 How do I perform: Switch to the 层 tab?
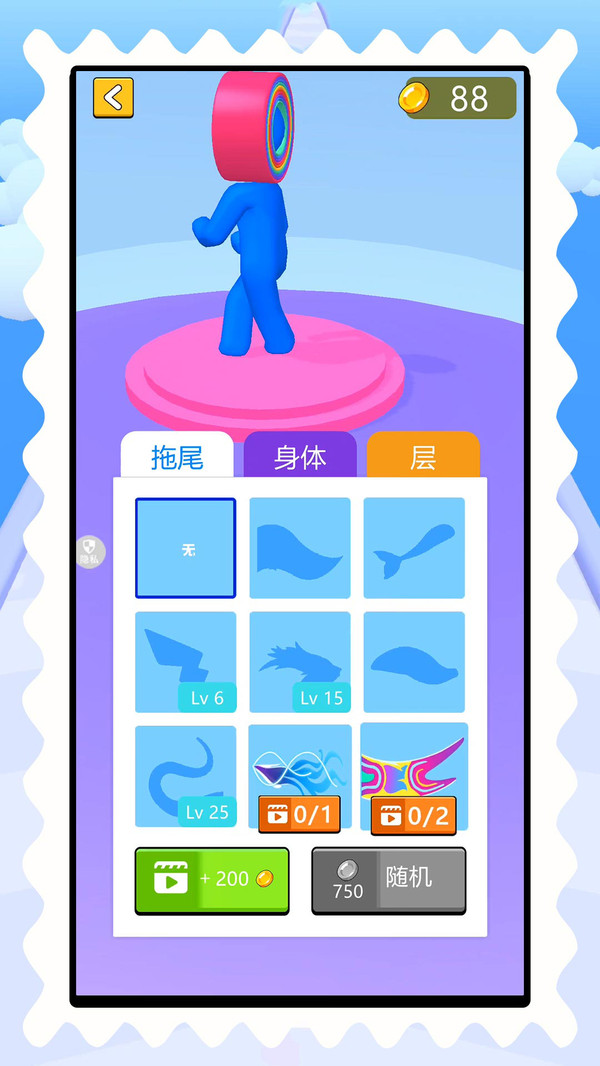tap(423, 458)
